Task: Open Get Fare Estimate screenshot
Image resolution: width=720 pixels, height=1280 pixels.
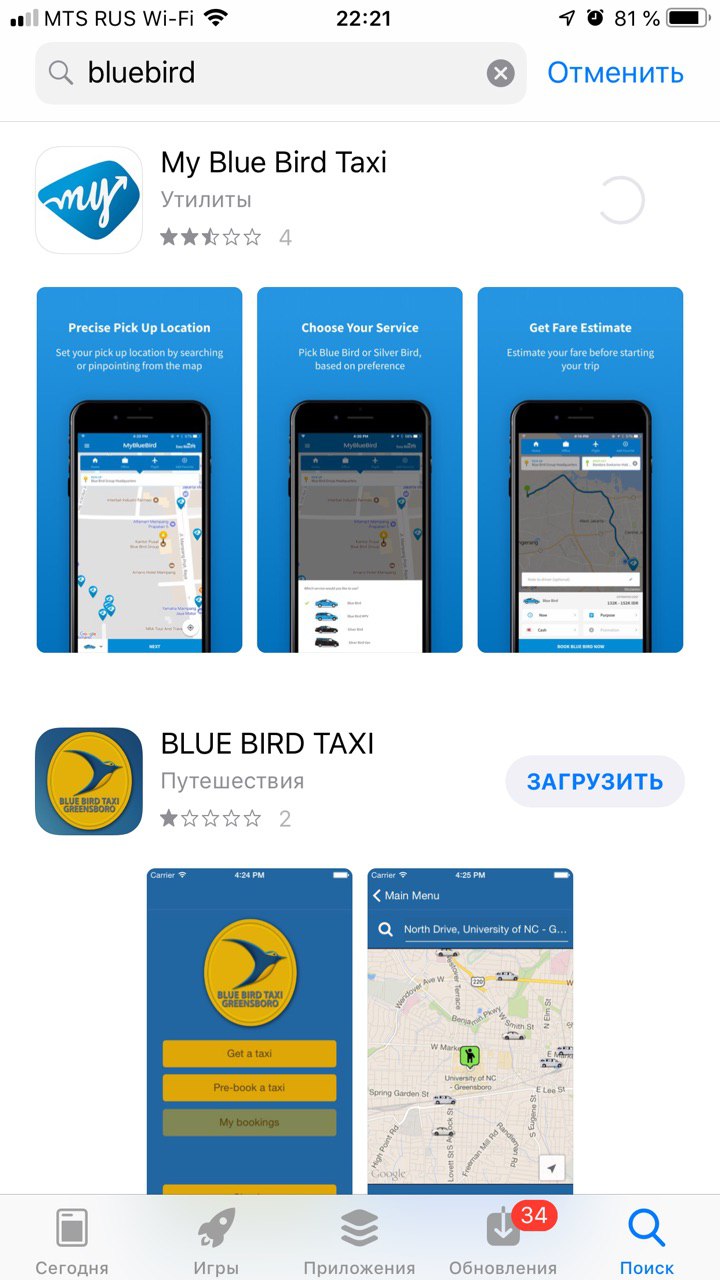Action: 580,470
